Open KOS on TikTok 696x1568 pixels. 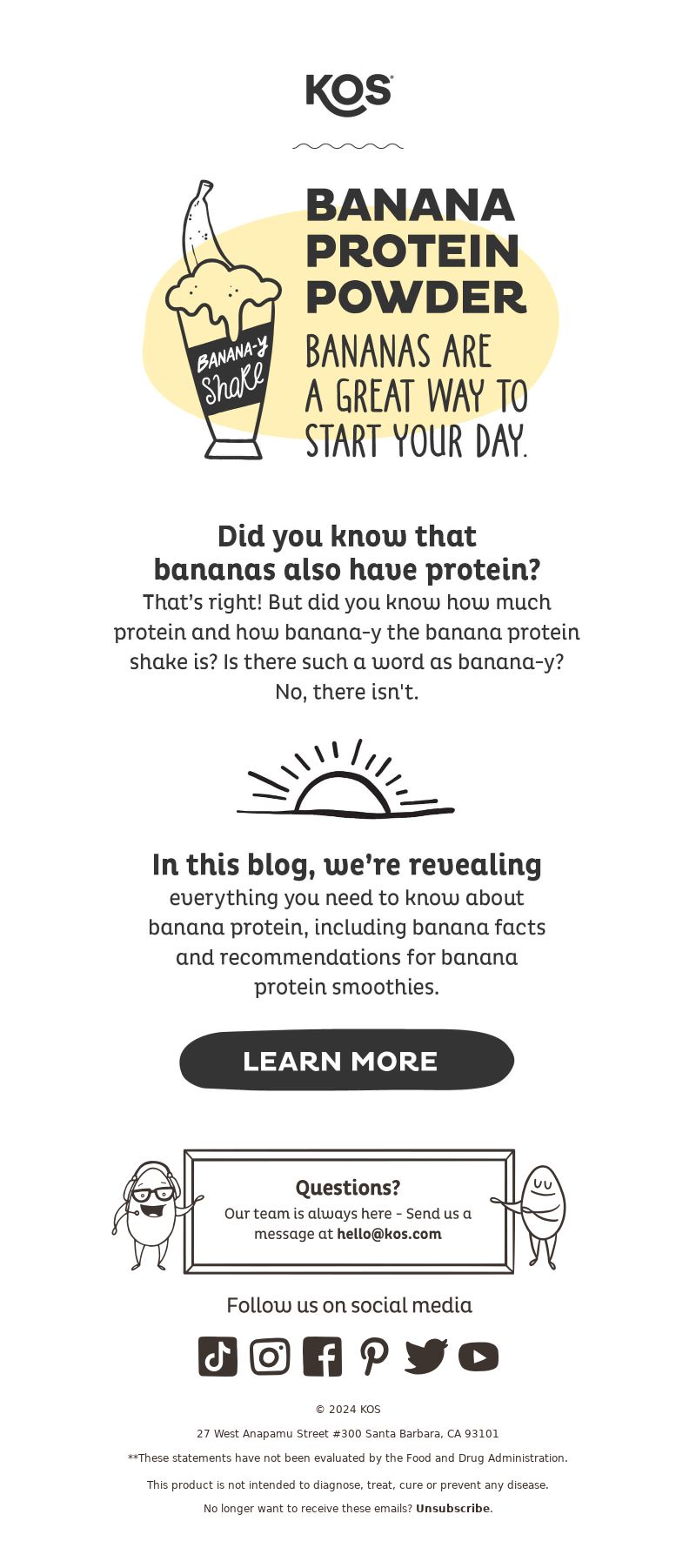click(217, 1356)
